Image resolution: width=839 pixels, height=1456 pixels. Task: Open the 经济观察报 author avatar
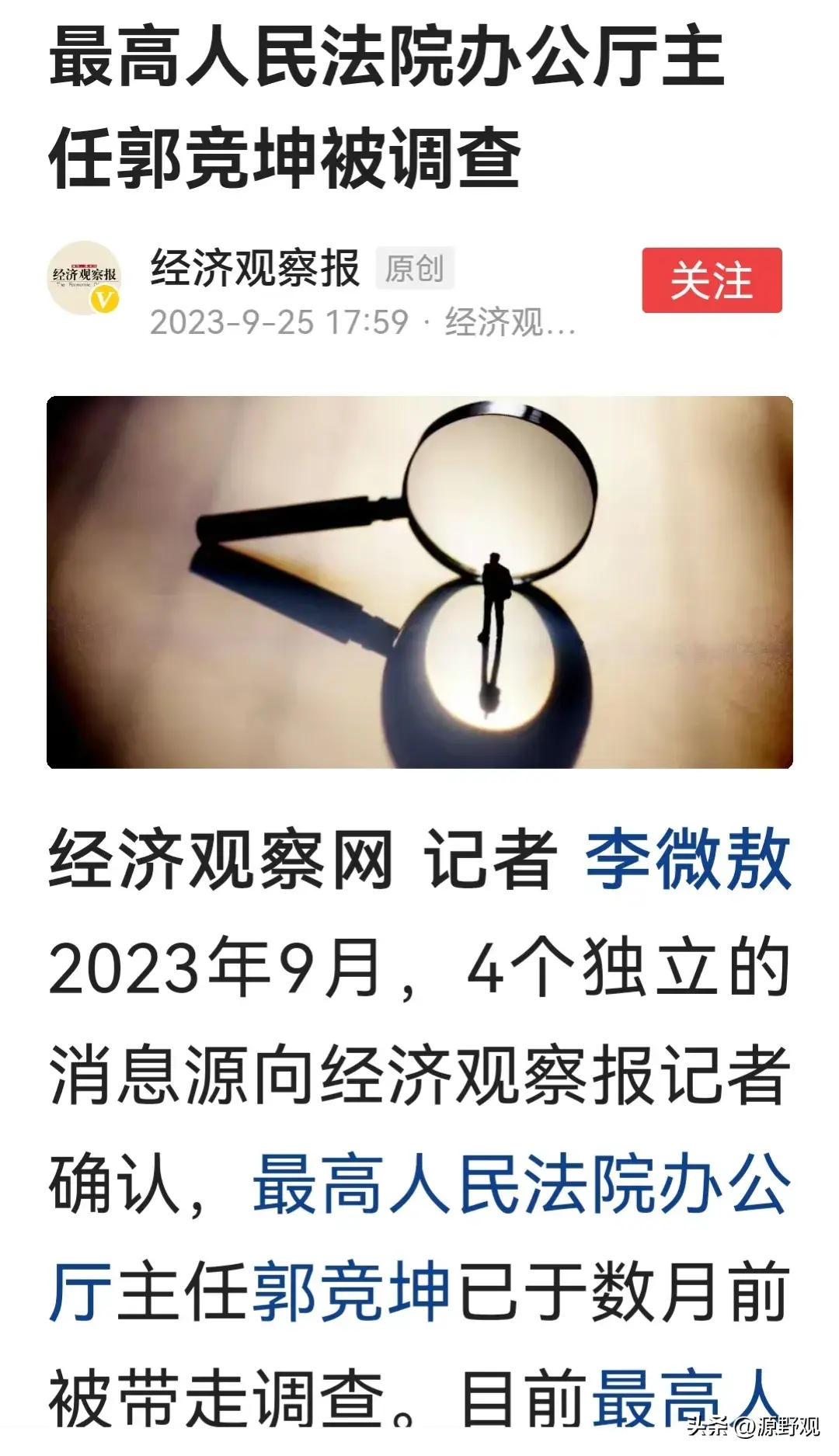click(x=85, y=279)
